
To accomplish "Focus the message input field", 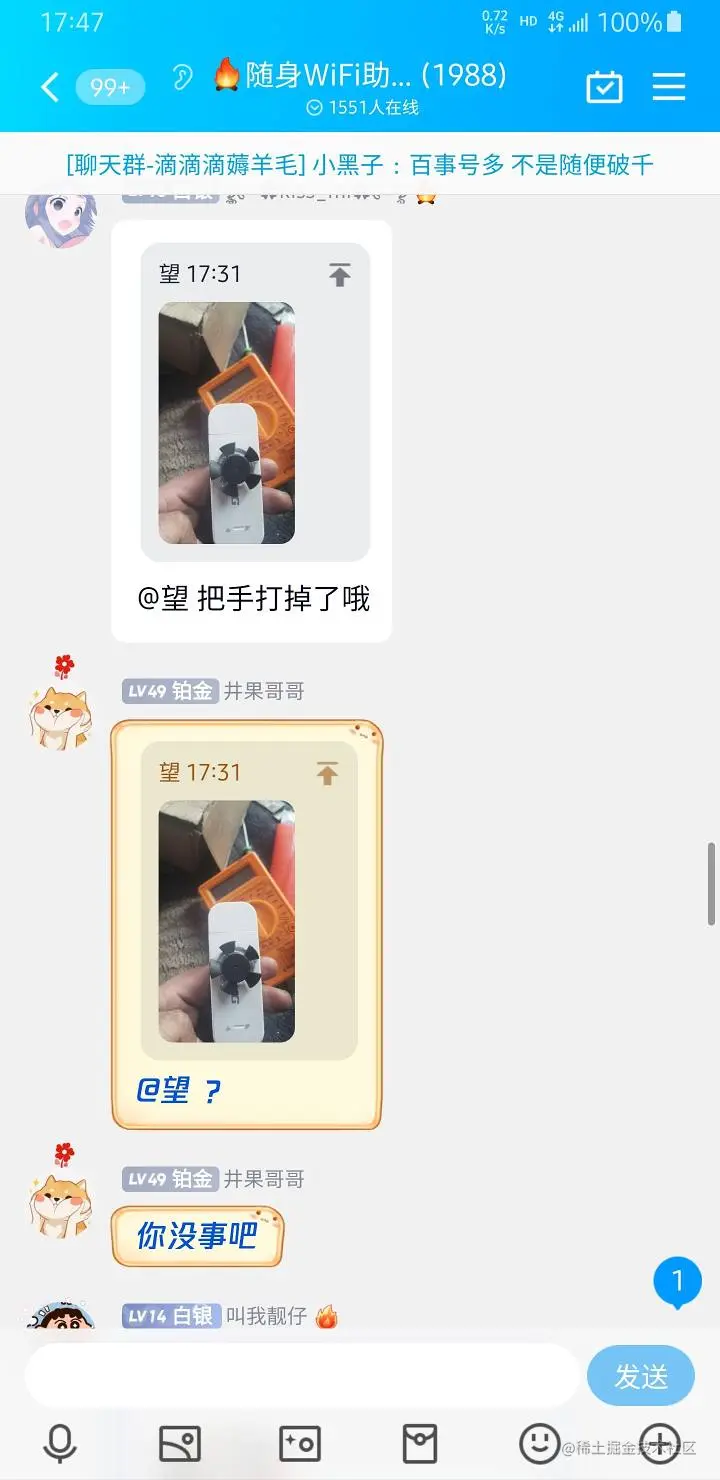I will (300, 1376).
